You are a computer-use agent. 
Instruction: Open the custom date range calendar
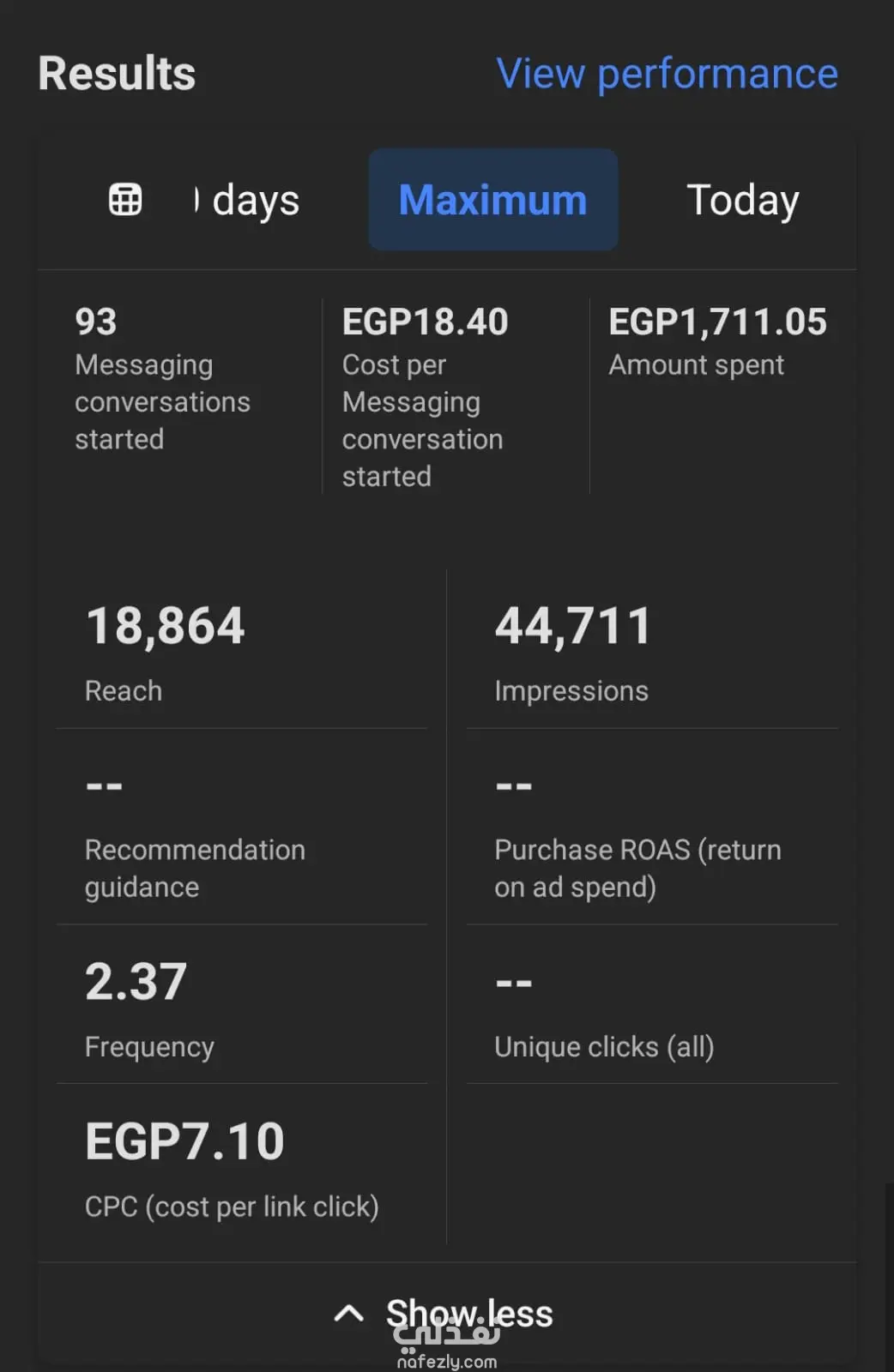point(125,200)
